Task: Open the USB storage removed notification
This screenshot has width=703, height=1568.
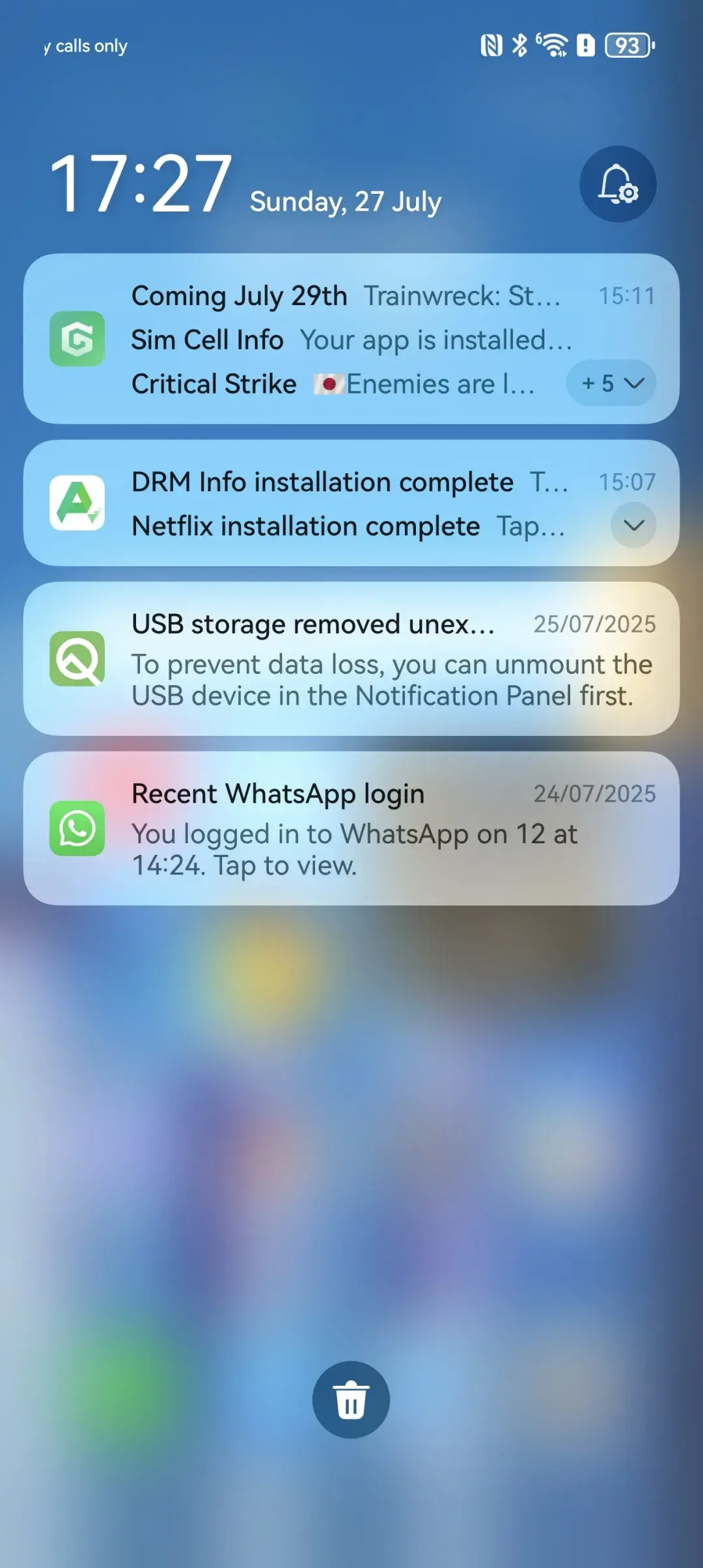Action: [351, 658]
